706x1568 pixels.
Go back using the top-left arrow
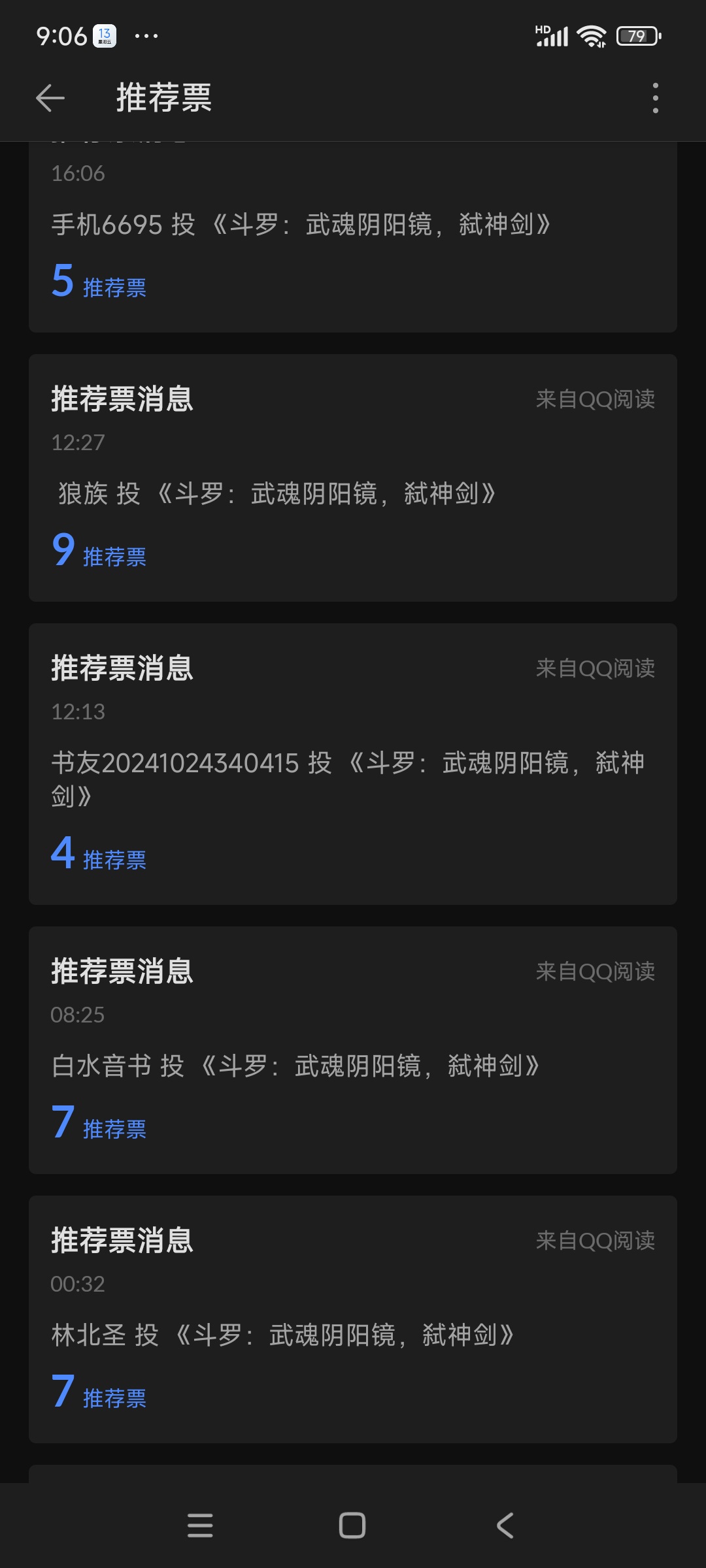click(x=50, y=99)
